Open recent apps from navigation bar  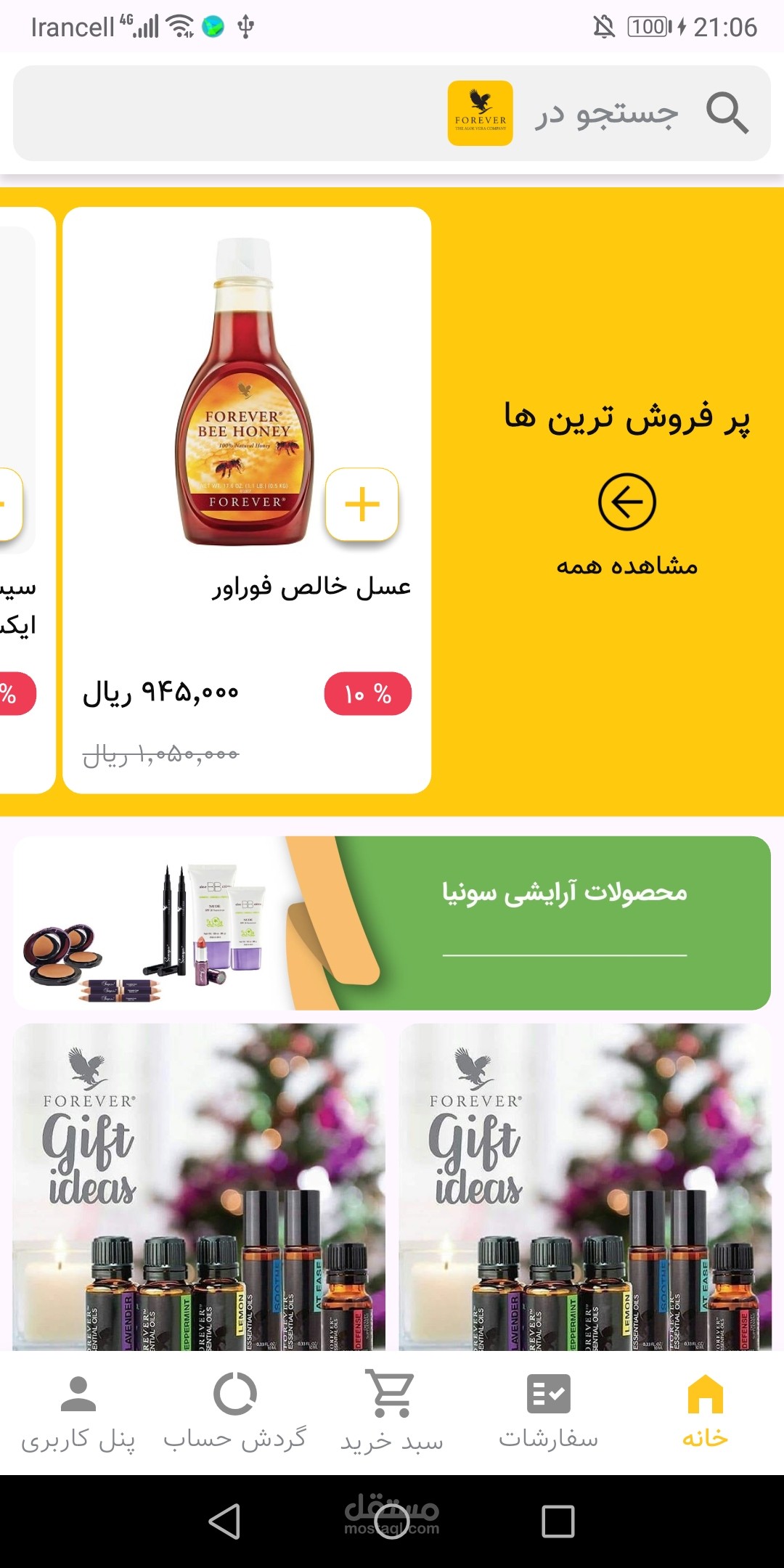(x=558, y=1521)
